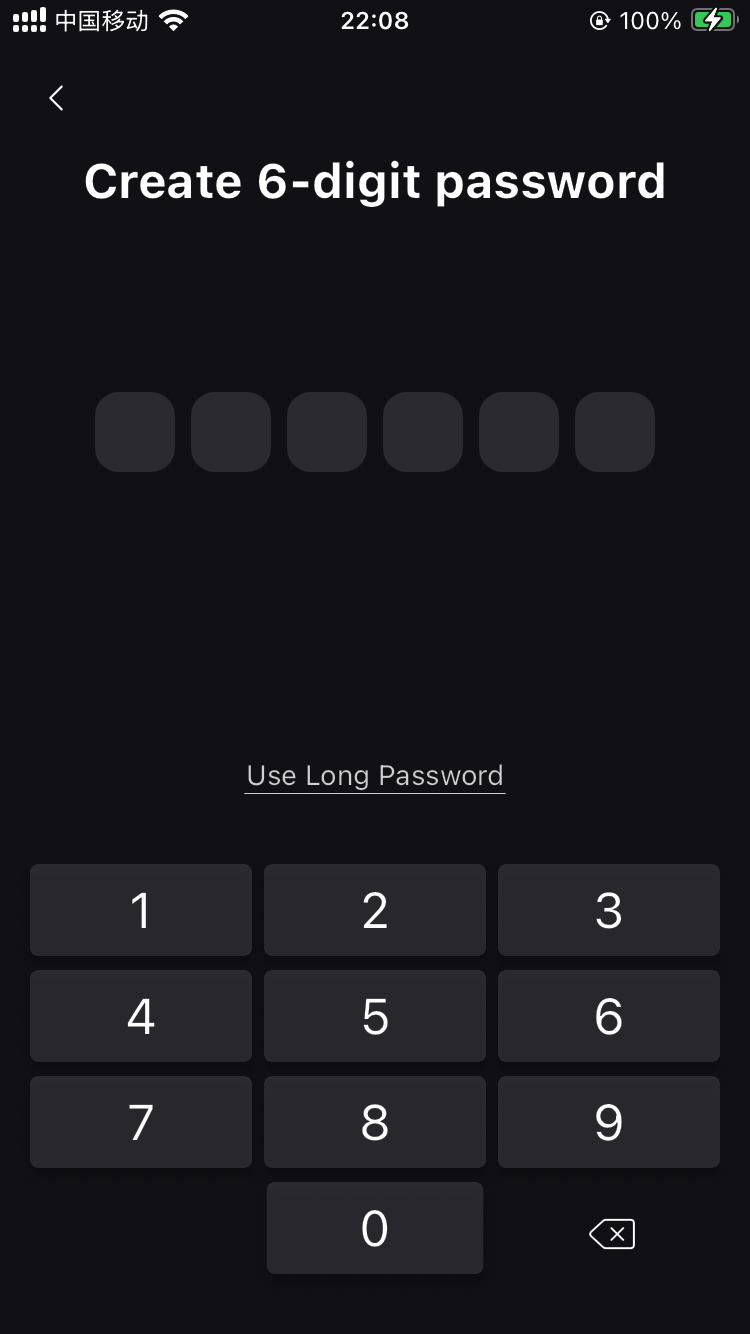Tap the 0 key
The width and height of the screenshot is (750, 1334).
375,1228
